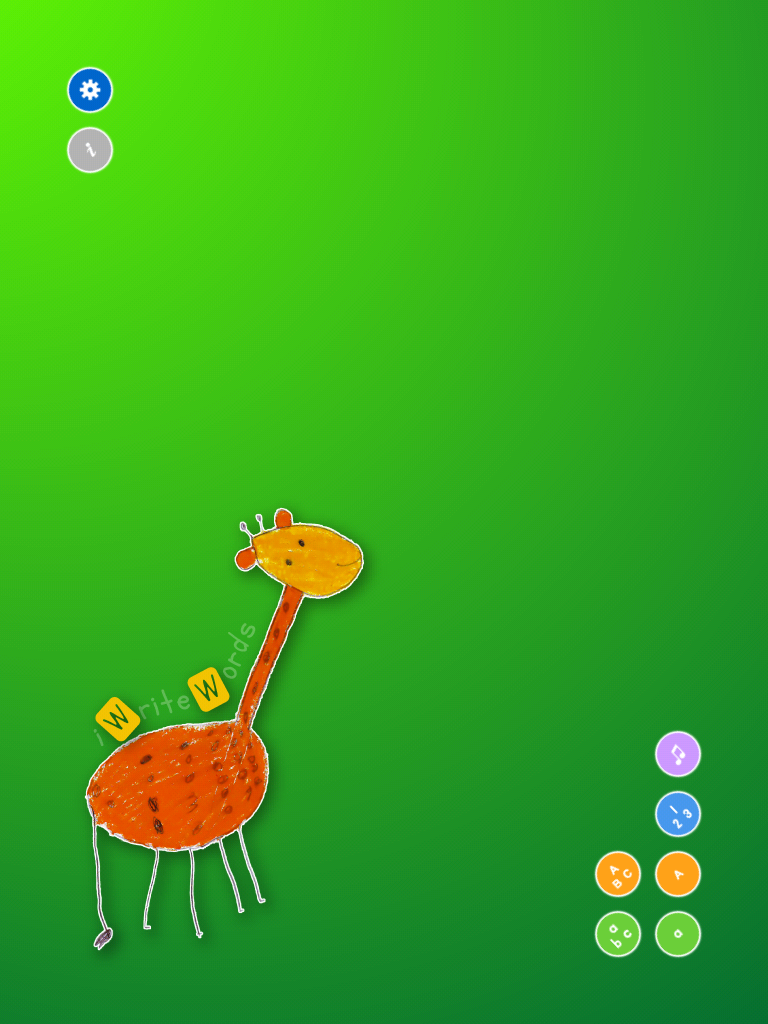Tap the purple music note button
This screenshot has width=768, height=1024.
[678, 754]
